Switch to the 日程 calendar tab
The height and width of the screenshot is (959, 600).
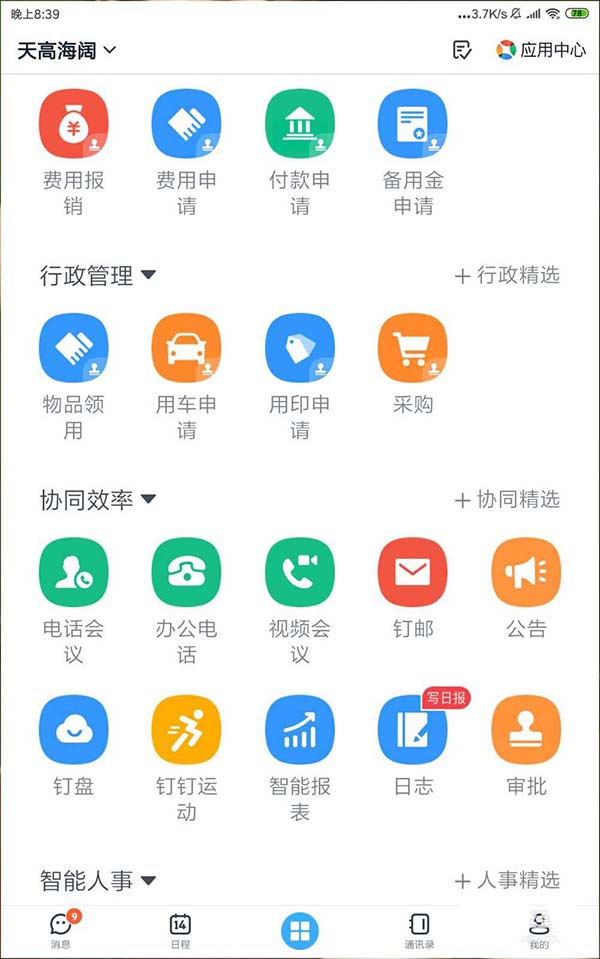point(180,932)
